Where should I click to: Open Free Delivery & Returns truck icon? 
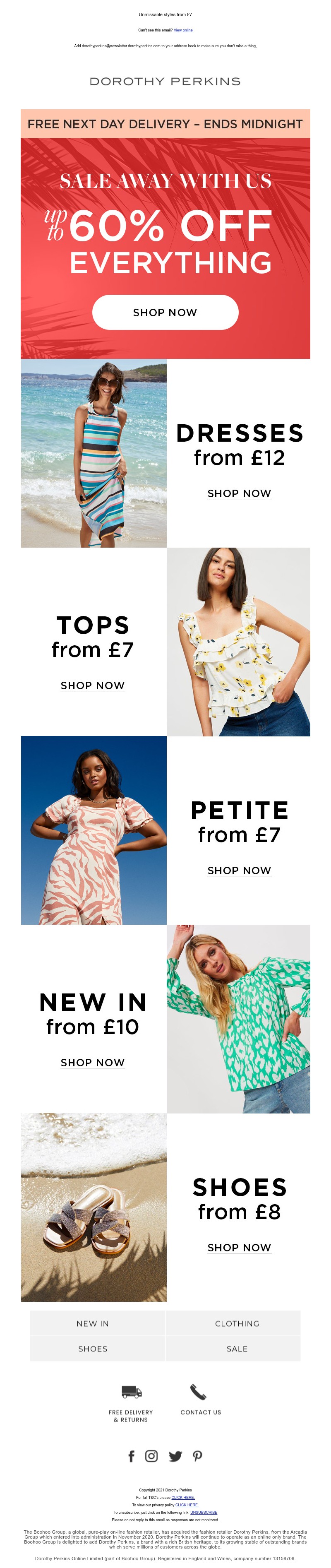pyautogui.click(x=132, y=1392)
